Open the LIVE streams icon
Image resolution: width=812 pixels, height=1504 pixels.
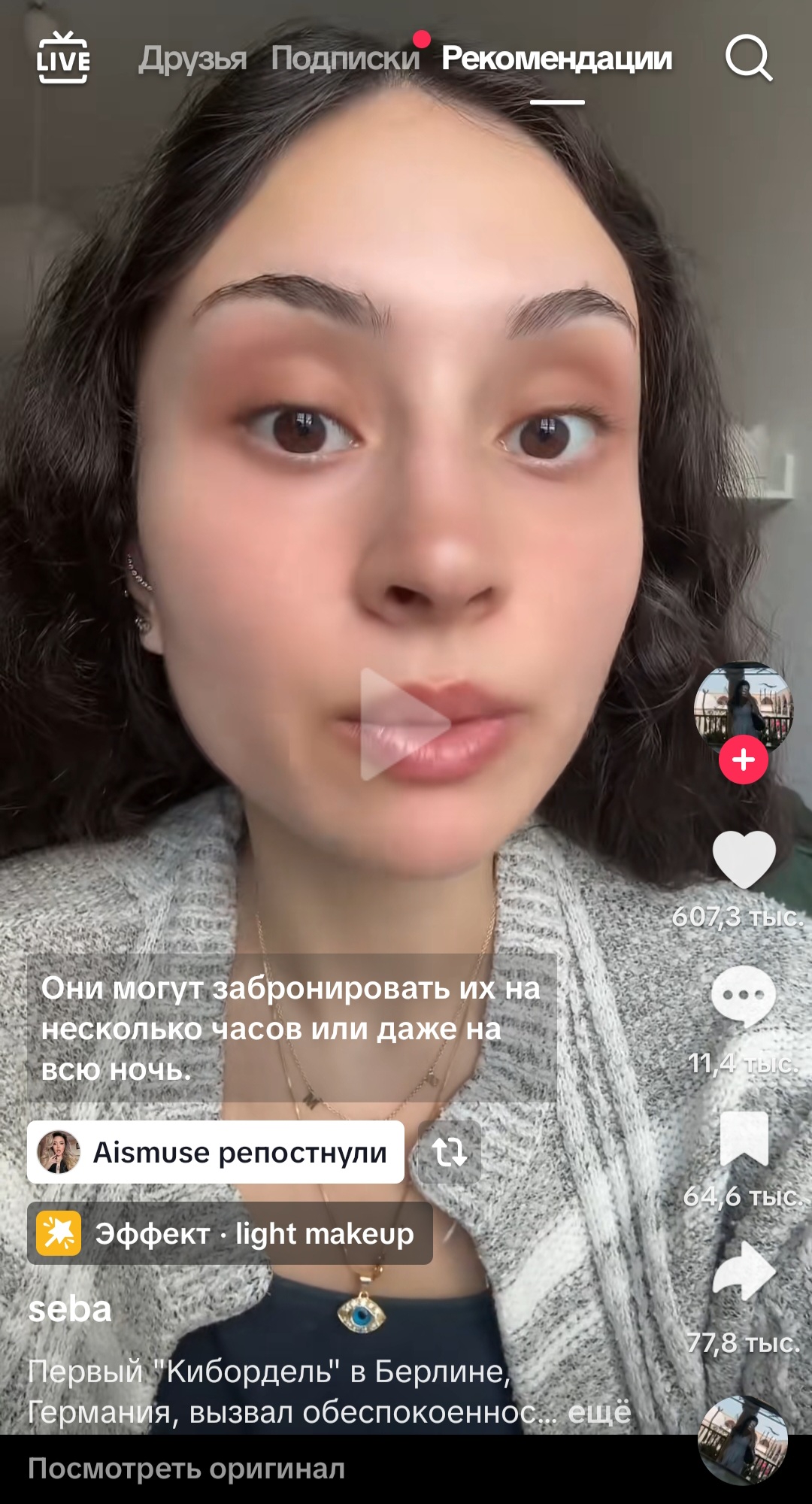pyautogui.click(x=63, y=58)
